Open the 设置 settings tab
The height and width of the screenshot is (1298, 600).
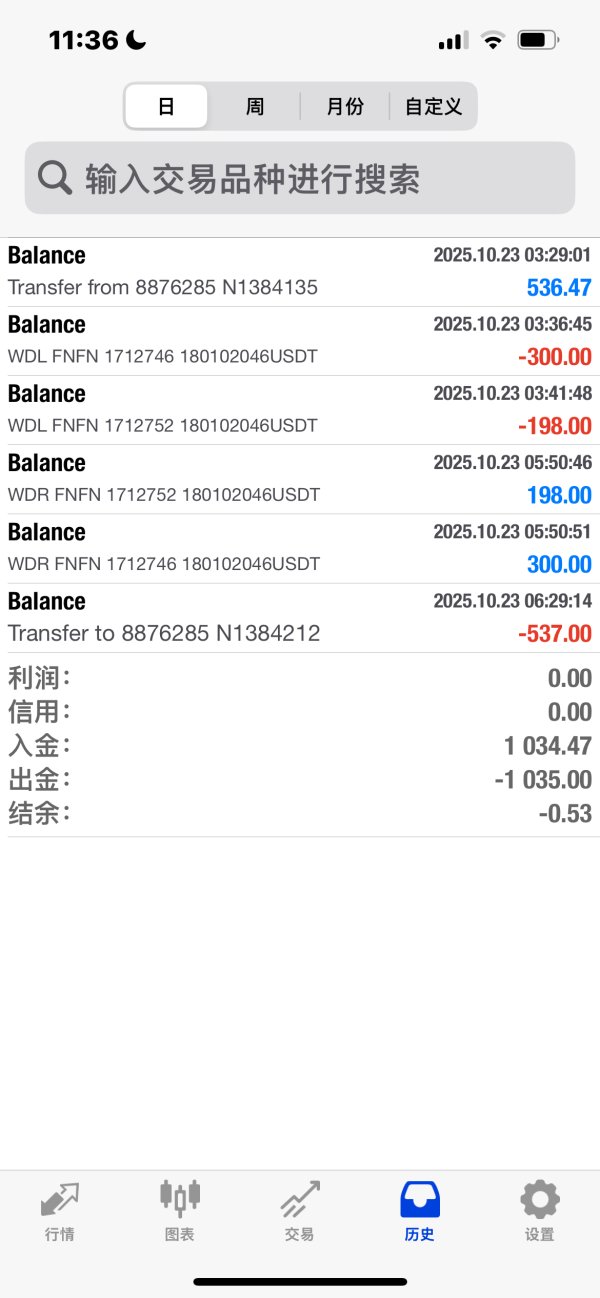coord(539,1210)
